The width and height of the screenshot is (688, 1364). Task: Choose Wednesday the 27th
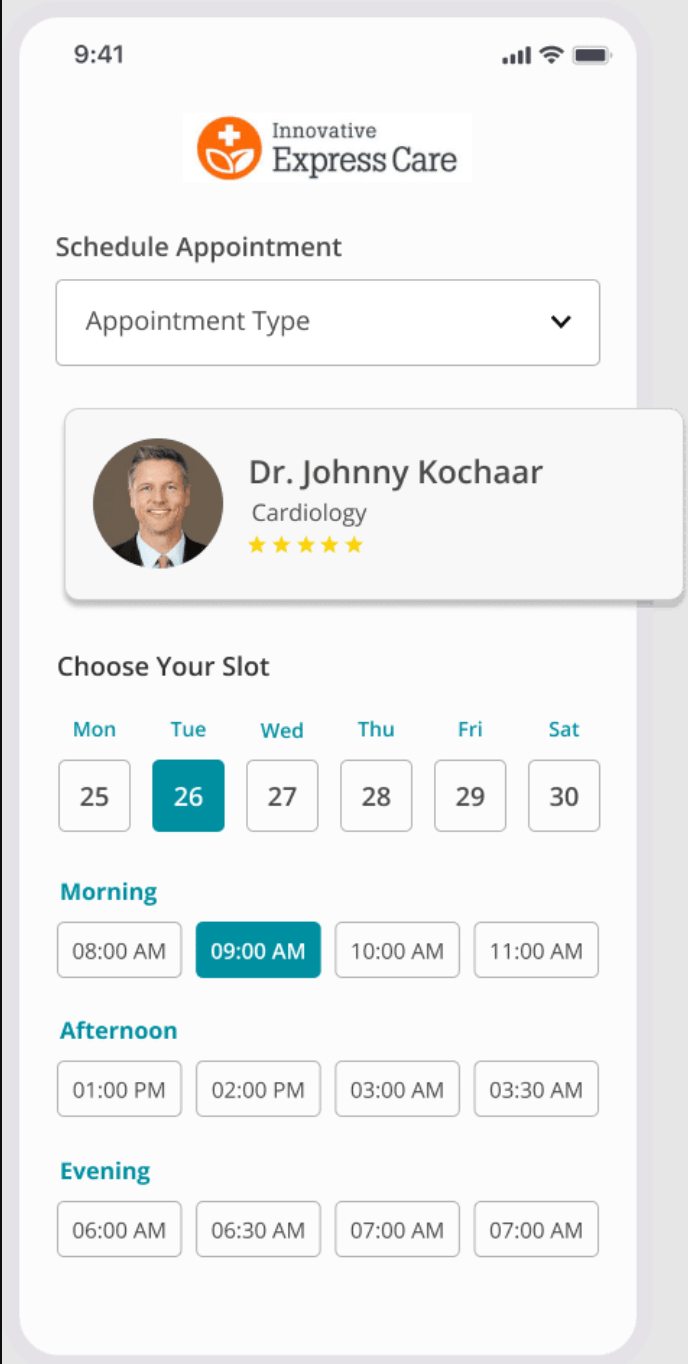coord(282,796)
